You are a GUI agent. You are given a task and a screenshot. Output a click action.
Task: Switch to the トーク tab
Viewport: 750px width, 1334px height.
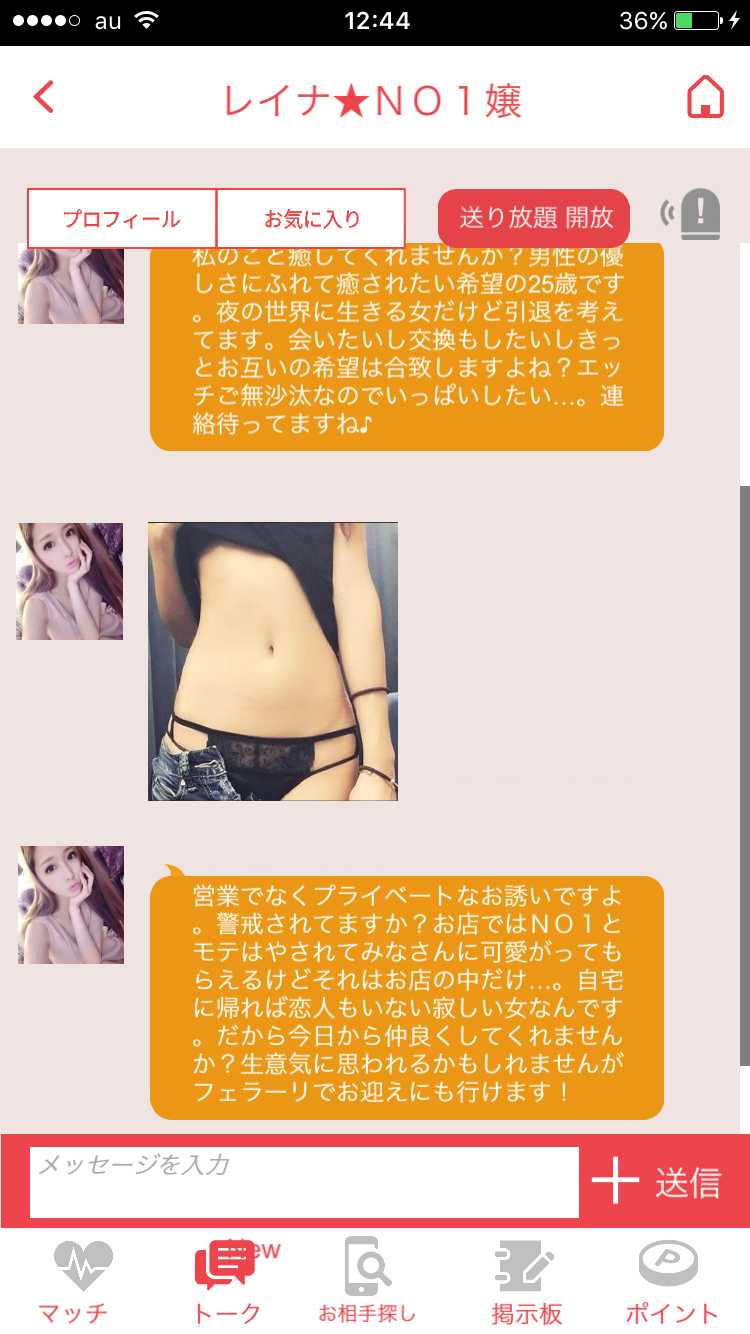226,1282
